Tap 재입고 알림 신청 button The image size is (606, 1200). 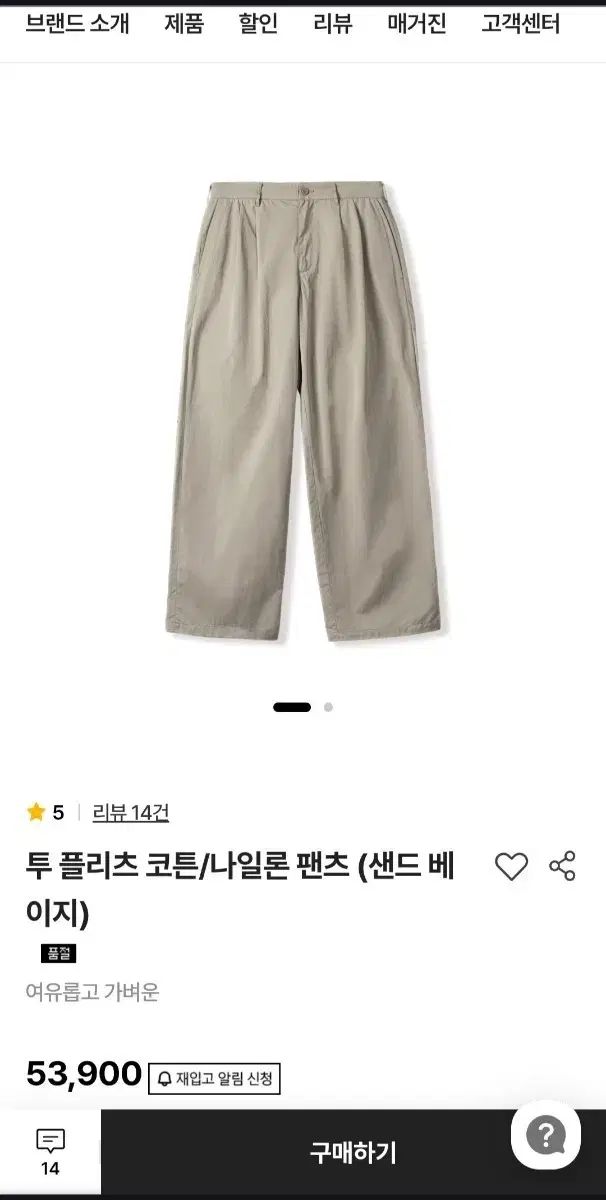coord(216,1078)
